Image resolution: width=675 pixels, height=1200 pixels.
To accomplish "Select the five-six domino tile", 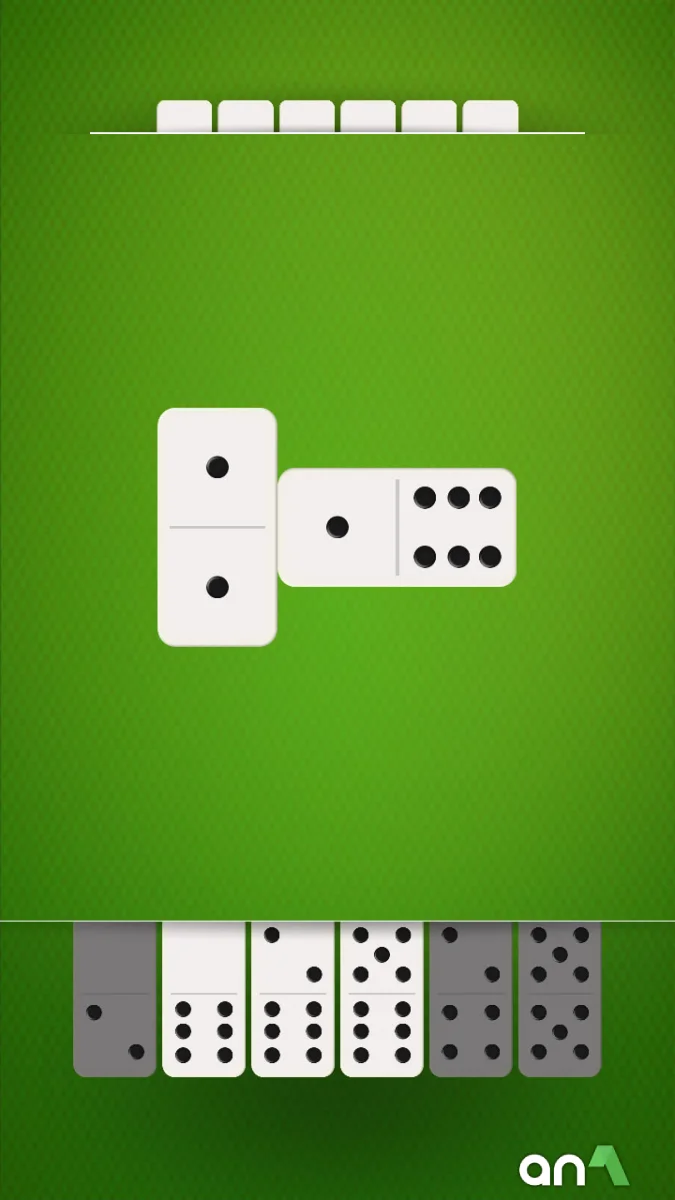I will (x=382, y=998).
